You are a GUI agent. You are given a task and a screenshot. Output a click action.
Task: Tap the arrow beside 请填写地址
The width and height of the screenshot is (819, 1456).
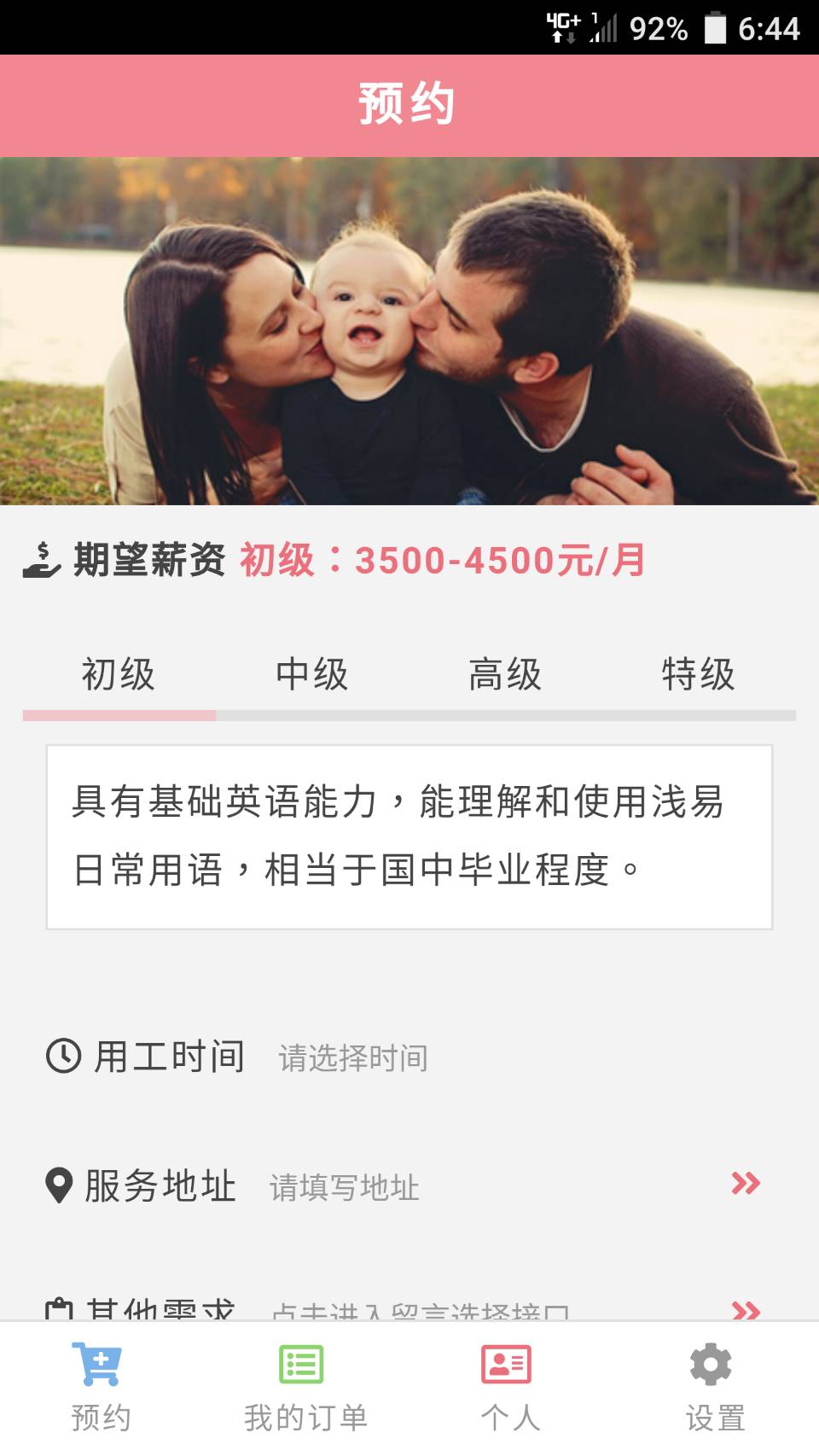click(x=746, y=1184)
